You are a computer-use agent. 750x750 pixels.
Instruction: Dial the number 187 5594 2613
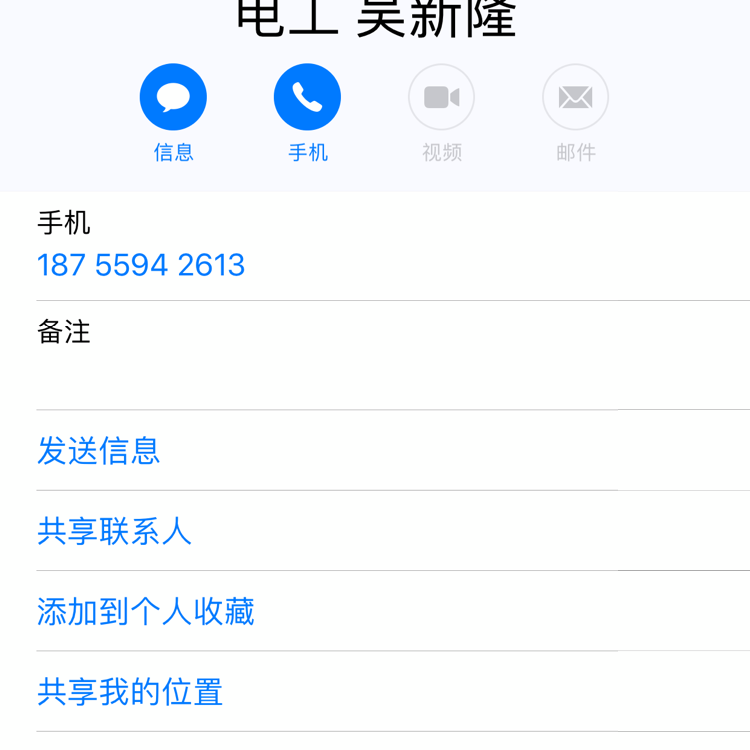141,265
